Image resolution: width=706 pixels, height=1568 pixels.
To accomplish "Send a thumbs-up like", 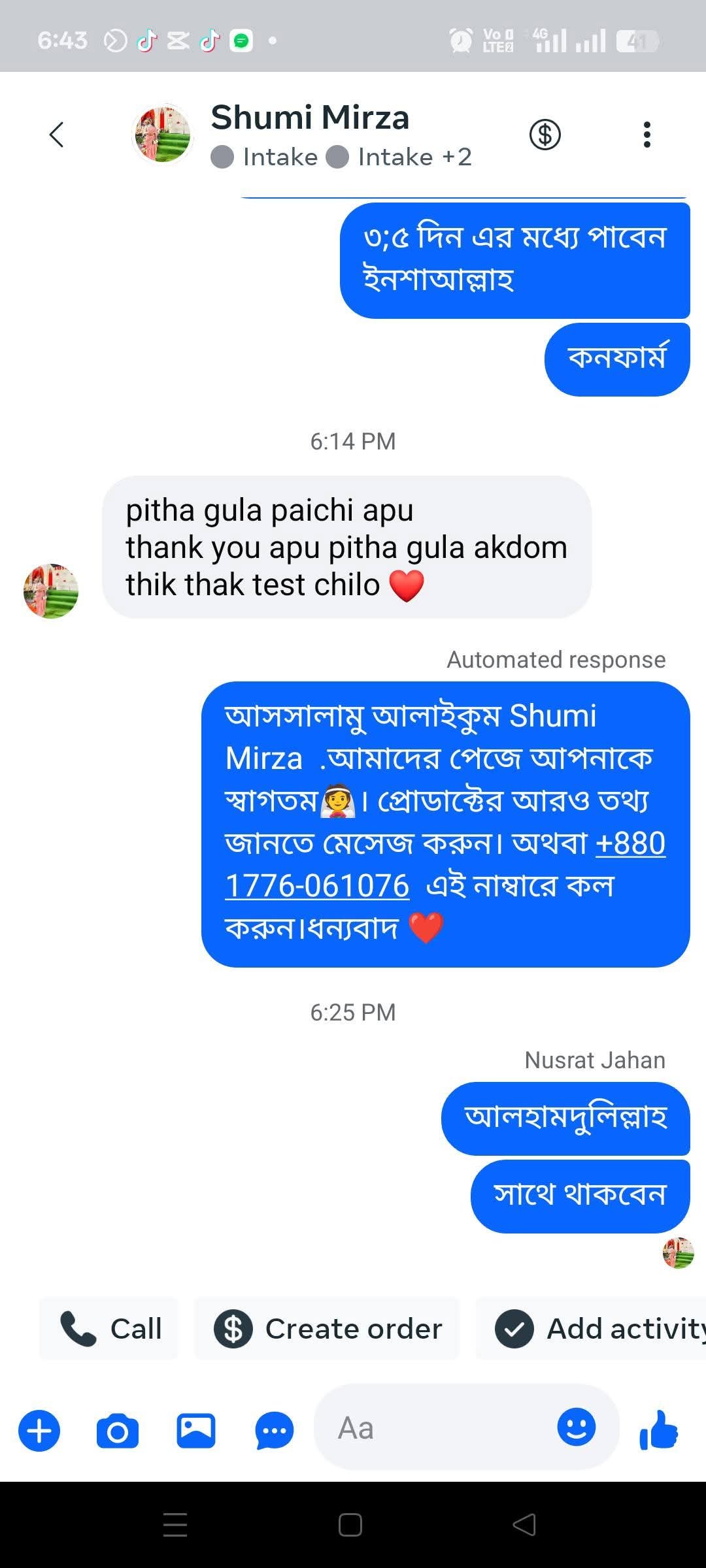I will pos(659,1429).
